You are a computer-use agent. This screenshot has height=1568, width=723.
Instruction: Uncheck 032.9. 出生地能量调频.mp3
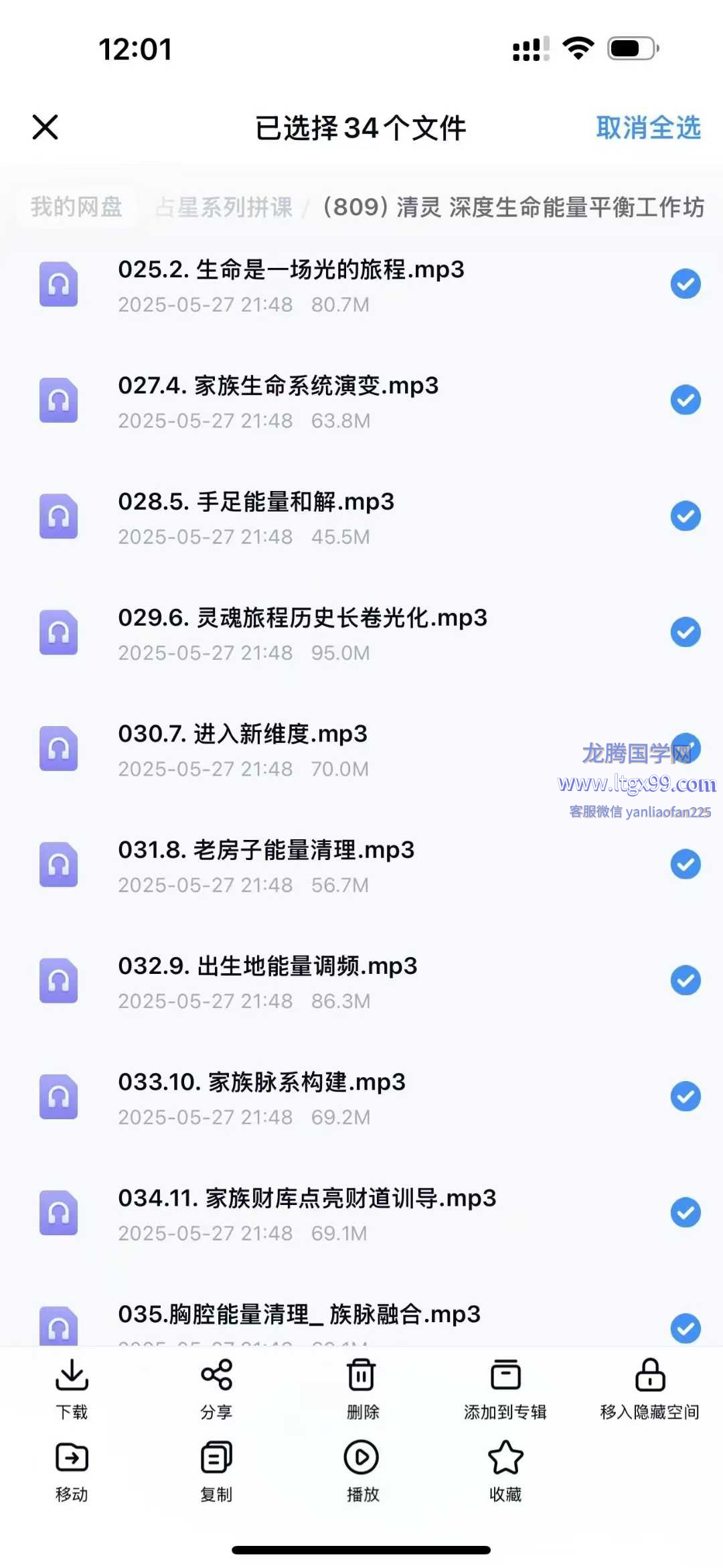tap(686, 981)
